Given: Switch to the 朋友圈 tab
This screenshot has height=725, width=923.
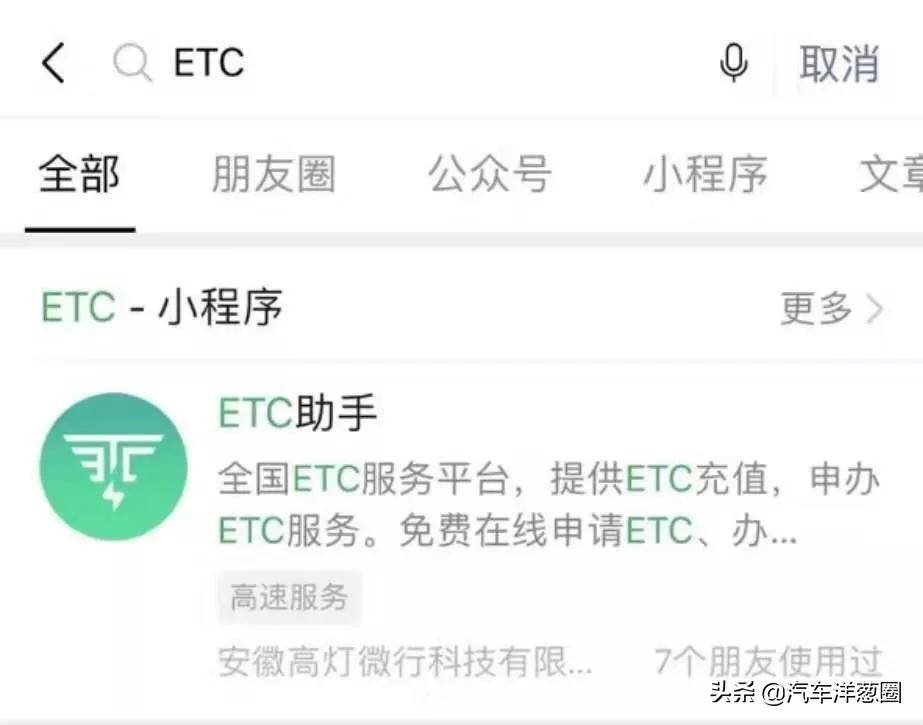Looking at the screenshot, I should click(x=273, y=175).
